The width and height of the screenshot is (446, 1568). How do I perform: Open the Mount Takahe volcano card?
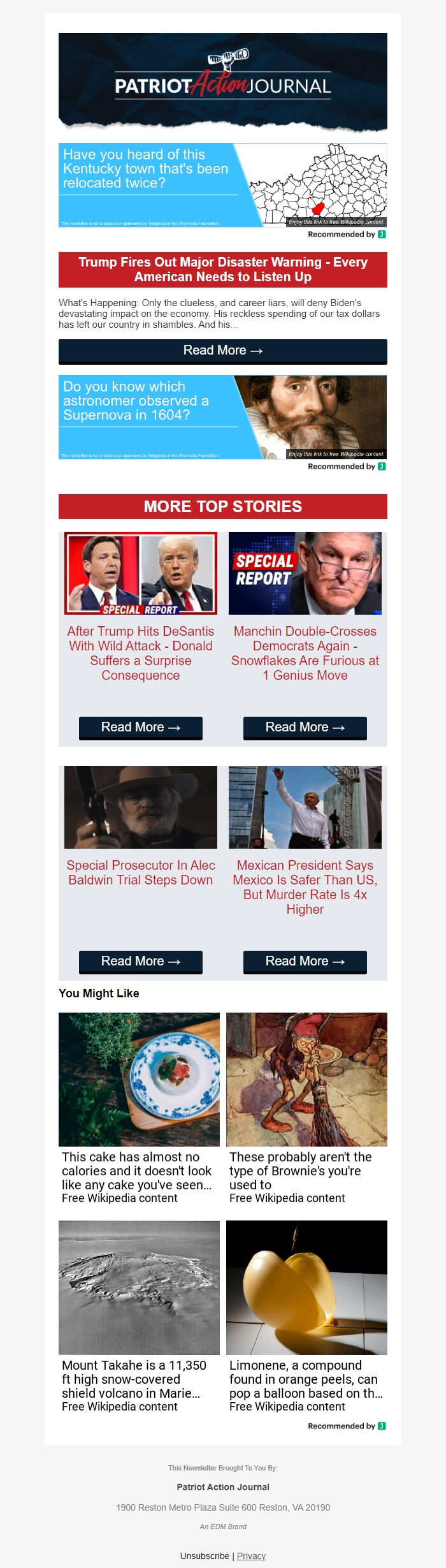[x=139, y=1316]
